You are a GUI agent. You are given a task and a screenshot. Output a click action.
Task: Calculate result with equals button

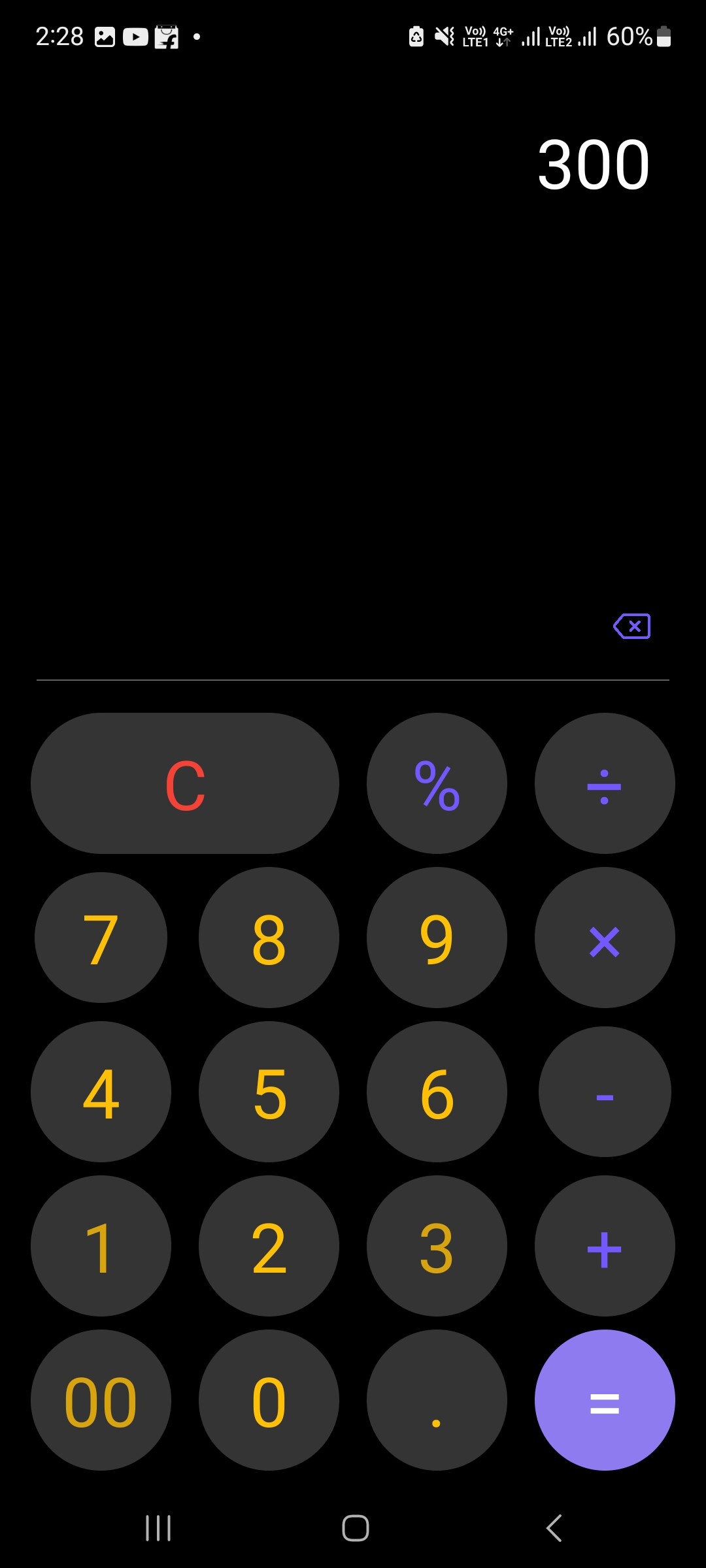coord(605,1400)
